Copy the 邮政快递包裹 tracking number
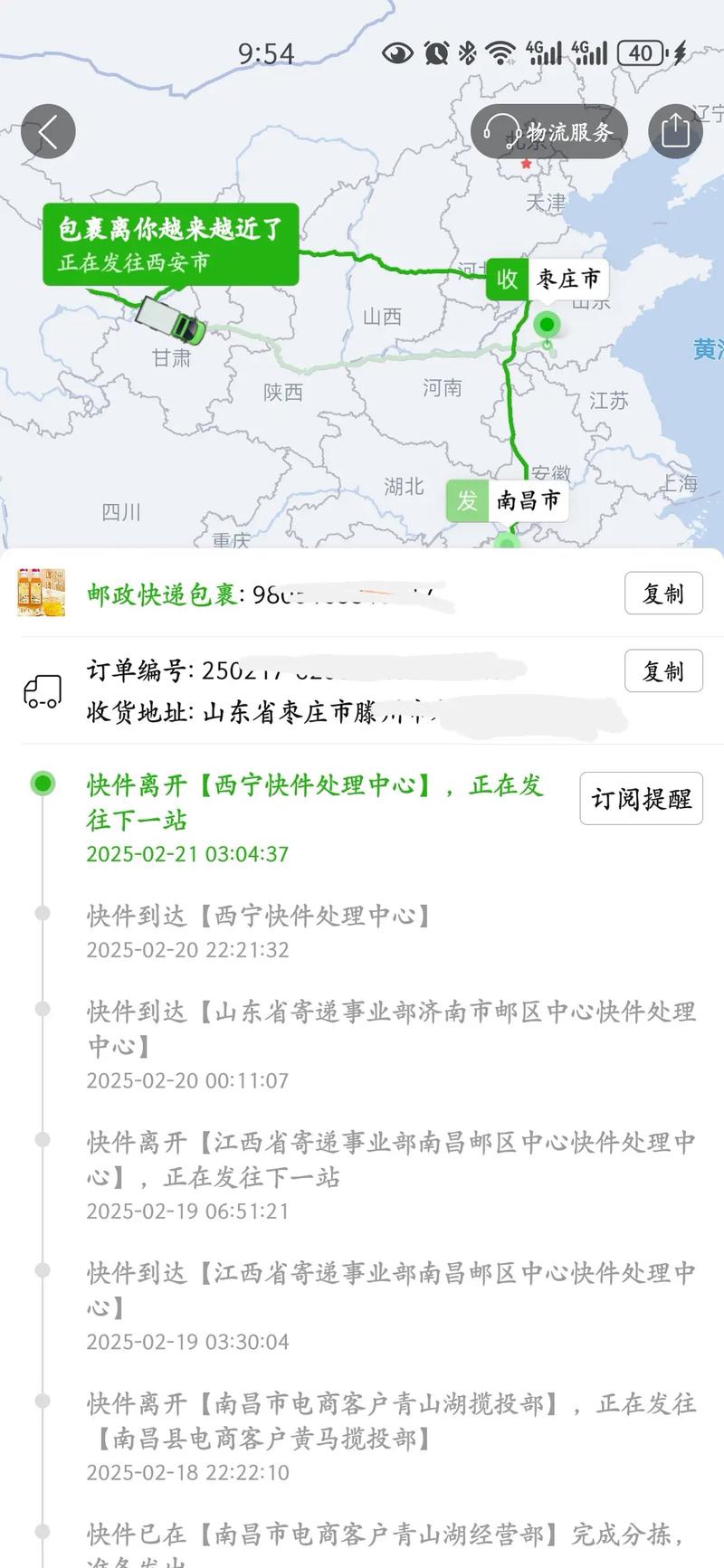This screenshot has width=724, height=1568. point(663,594)
